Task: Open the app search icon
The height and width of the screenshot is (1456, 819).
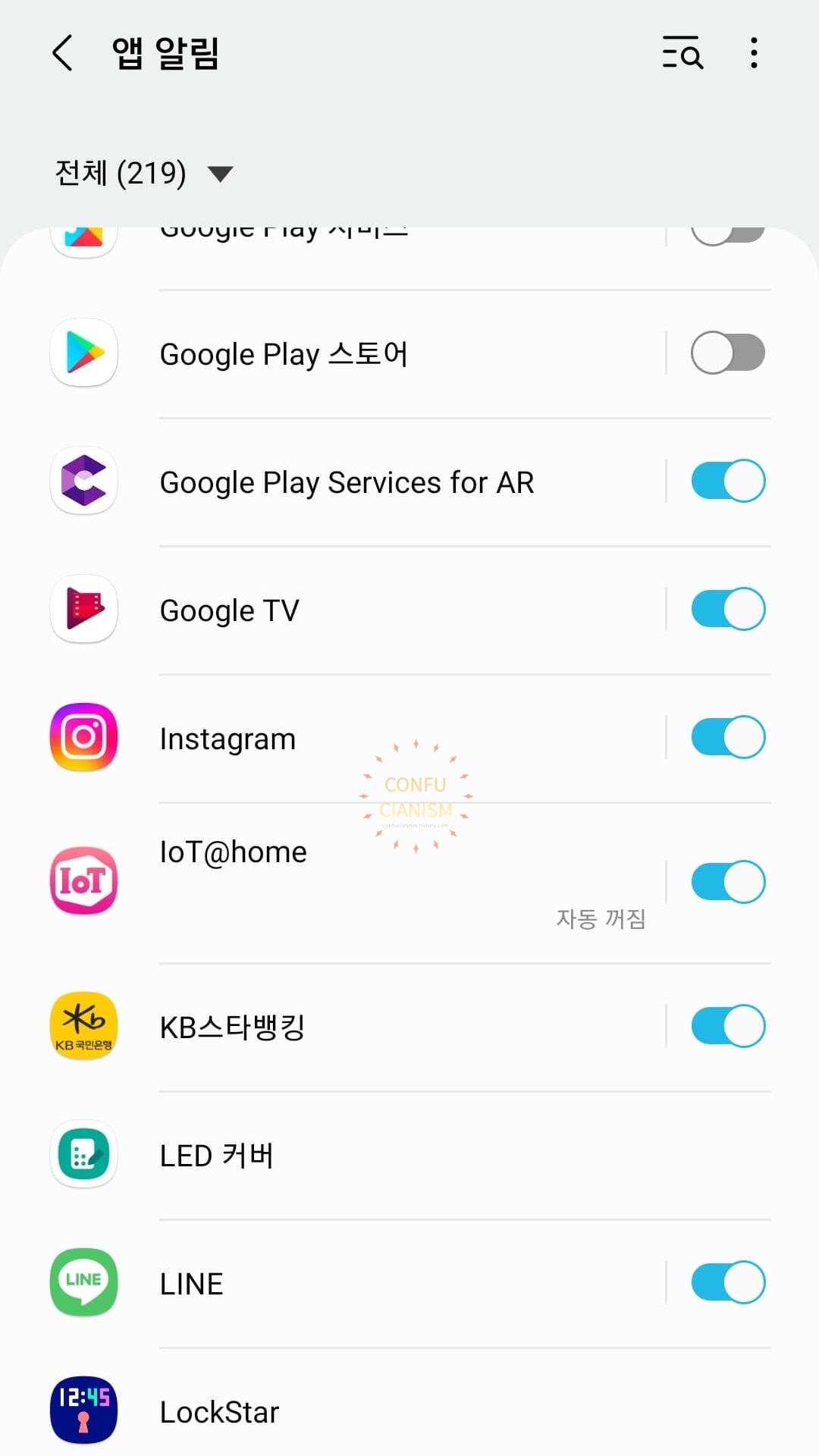Action: click(x=682, y=53)
